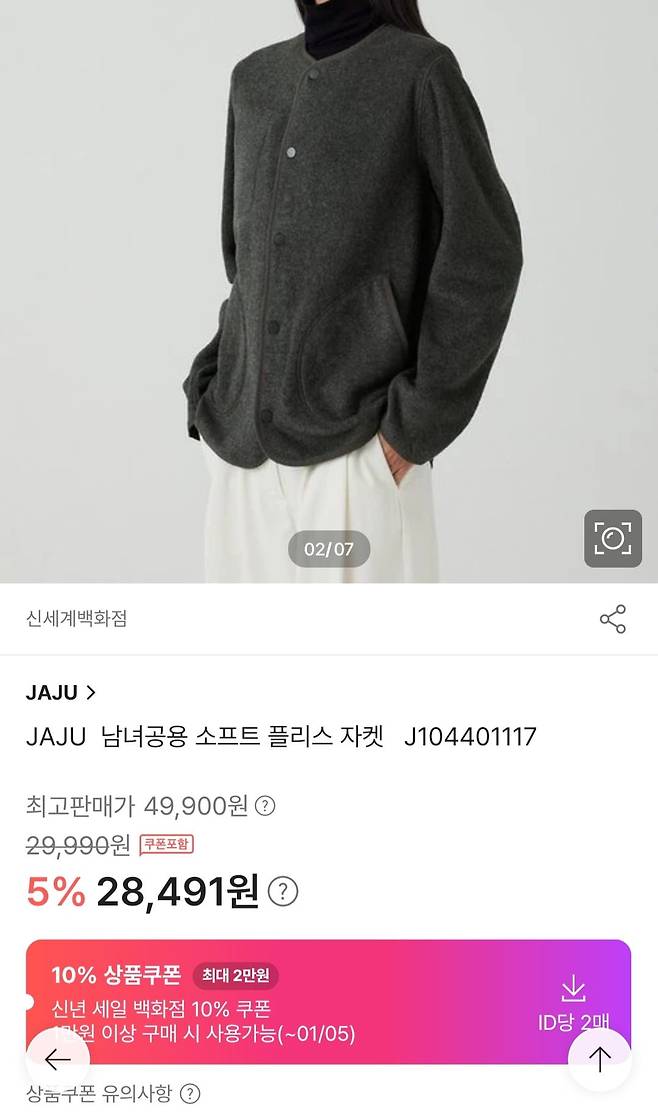The width and height of the screenshot is (658, 1117).
Task: Go back with the left arrow button
Action: point(57,1060)
